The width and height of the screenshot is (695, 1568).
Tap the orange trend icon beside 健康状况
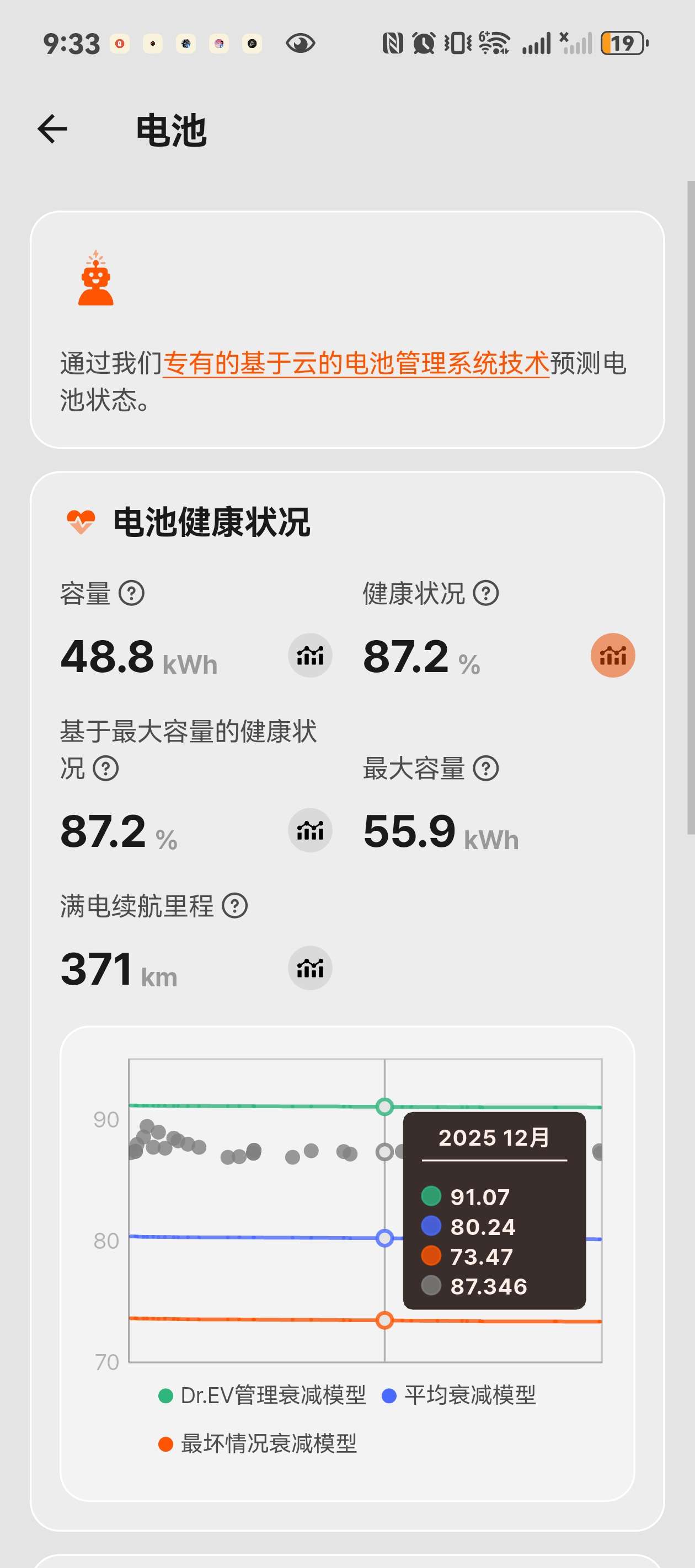point(613,656)
